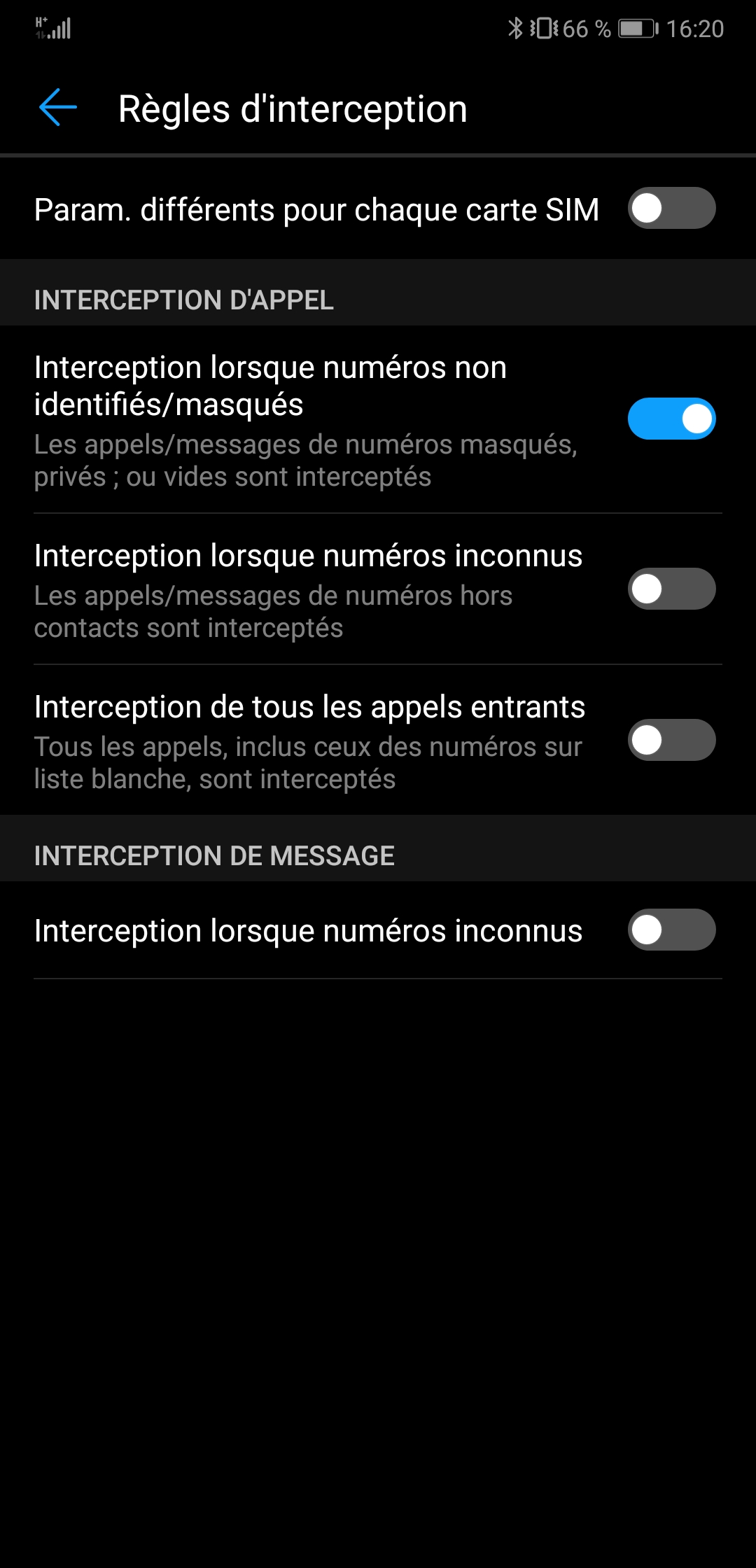The height and width of the screenshot is (1568, 756).
Task: Enable message interception for unknown numbers
Action: [671, 930]
